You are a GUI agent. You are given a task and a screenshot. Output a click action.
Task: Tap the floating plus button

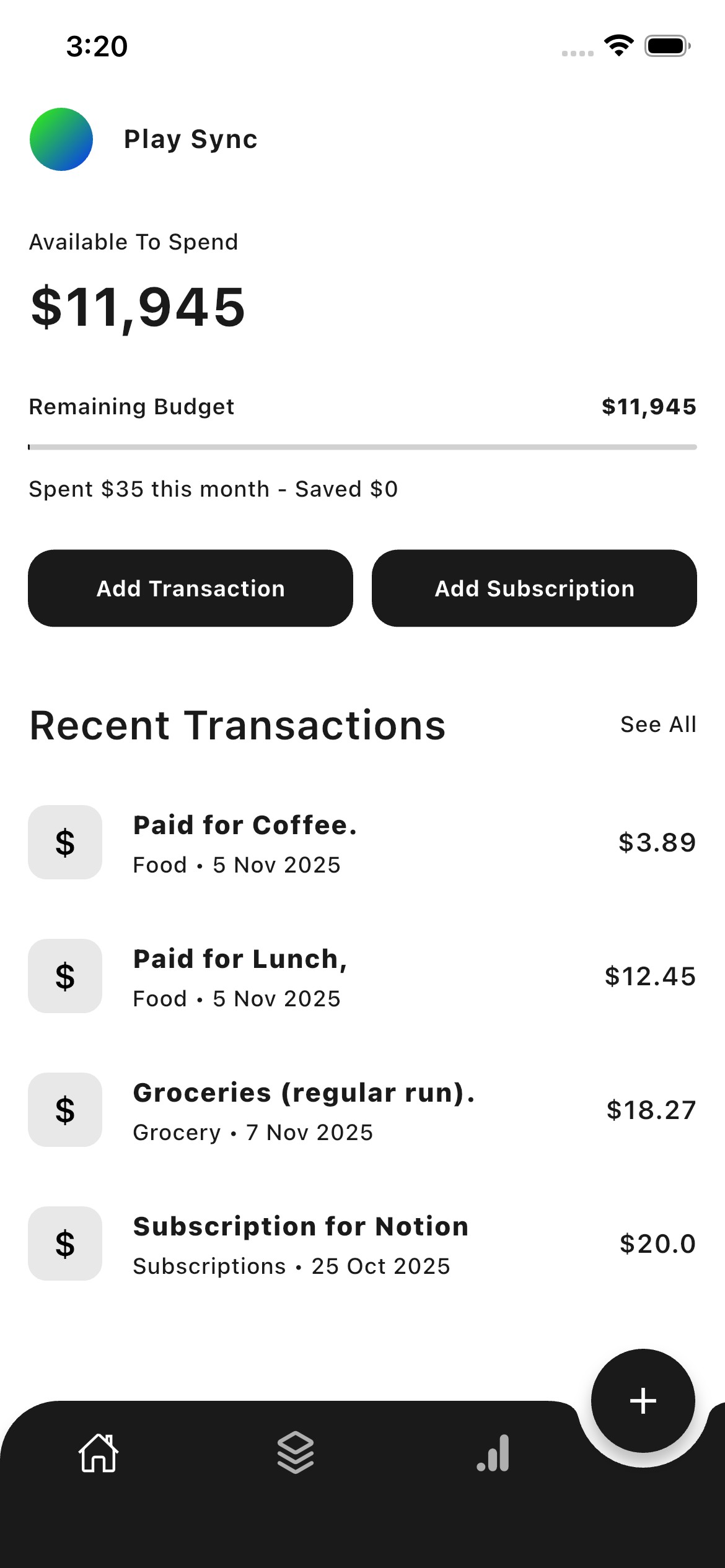pos(643,1400)
